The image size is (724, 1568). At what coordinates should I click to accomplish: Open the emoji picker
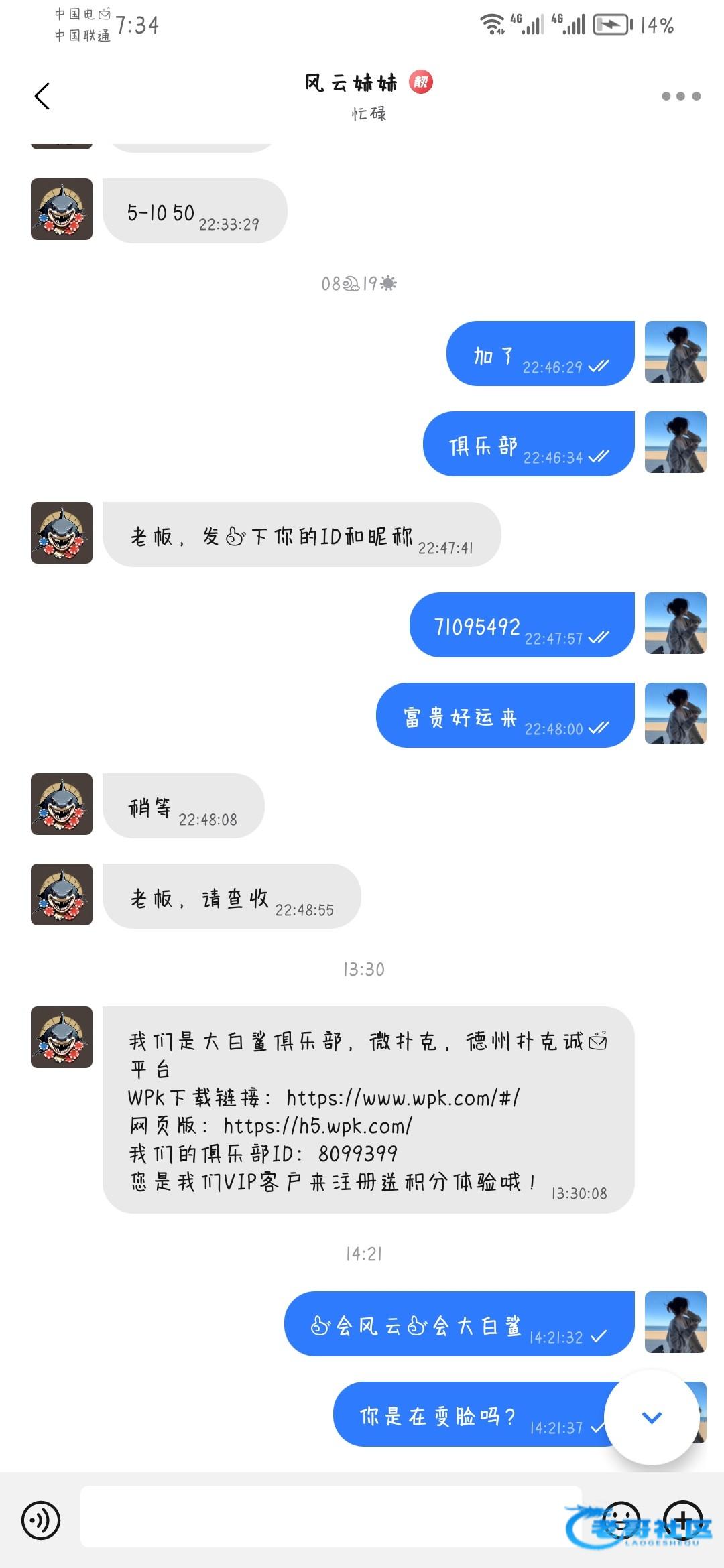pyautogui.click(x=621, y=1520)
